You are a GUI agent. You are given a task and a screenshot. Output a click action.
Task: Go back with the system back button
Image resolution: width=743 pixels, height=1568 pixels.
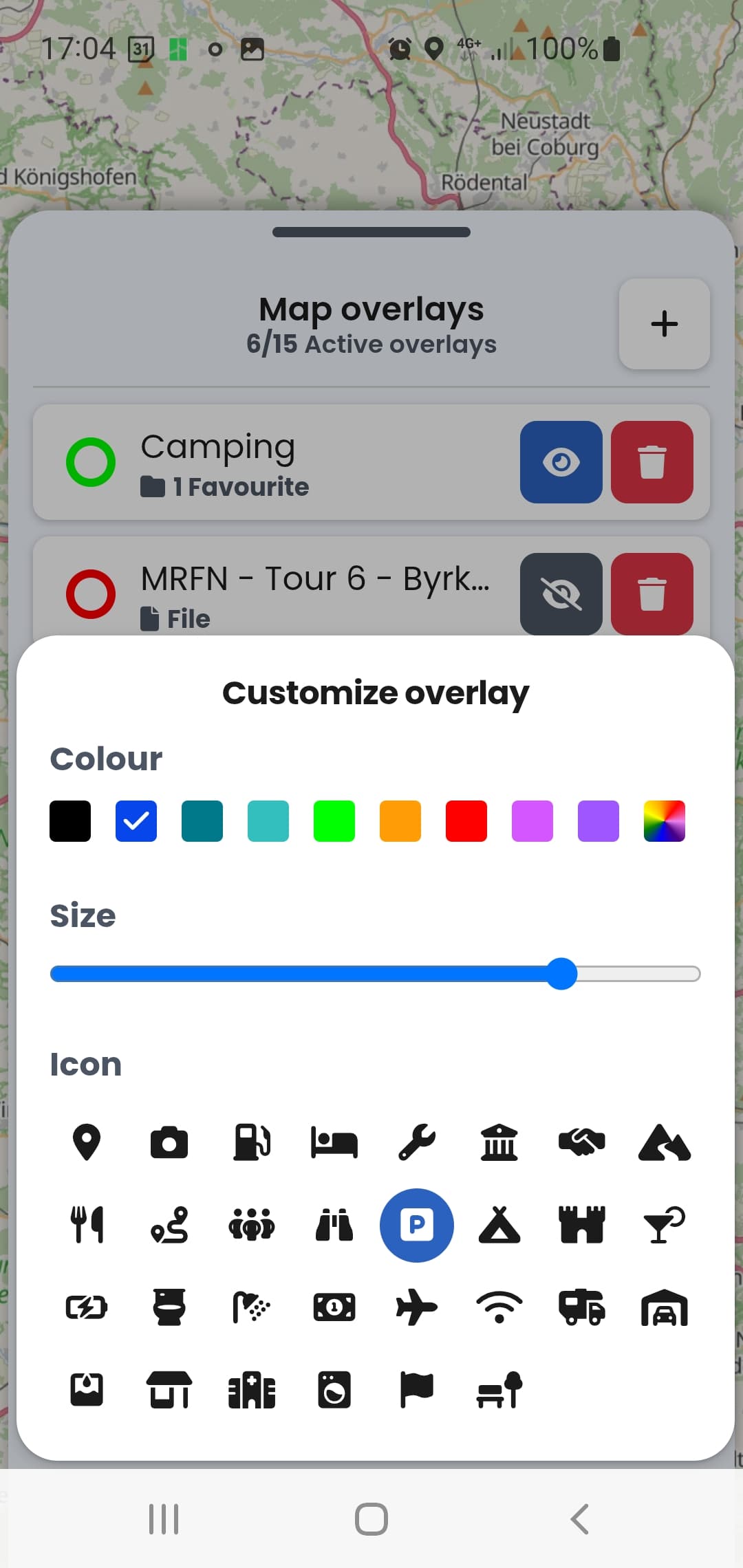pyautogui.click(x=580, y=1519)
